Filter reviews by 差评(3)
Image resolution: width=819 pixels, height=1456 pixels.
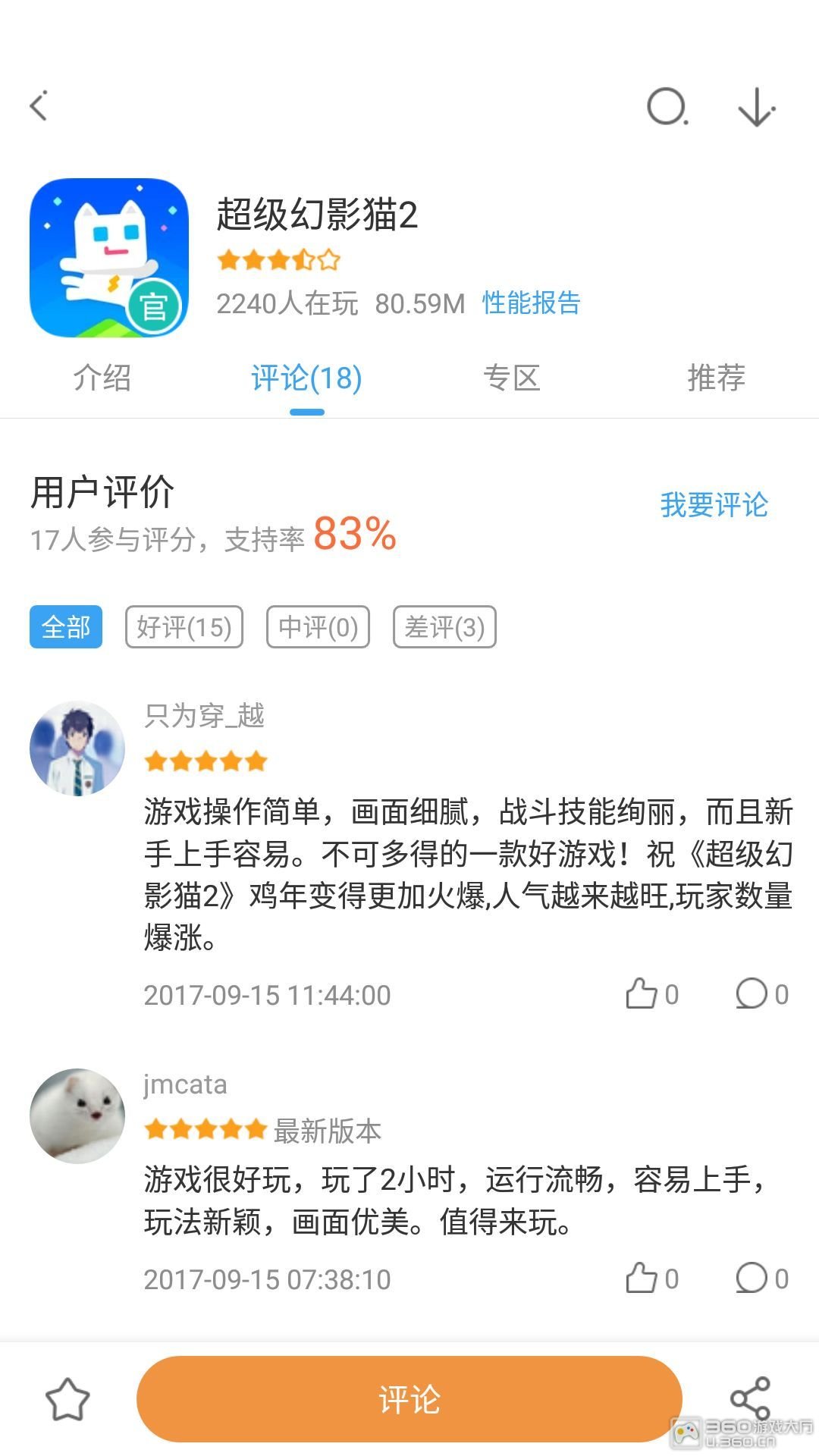point(444,627)
